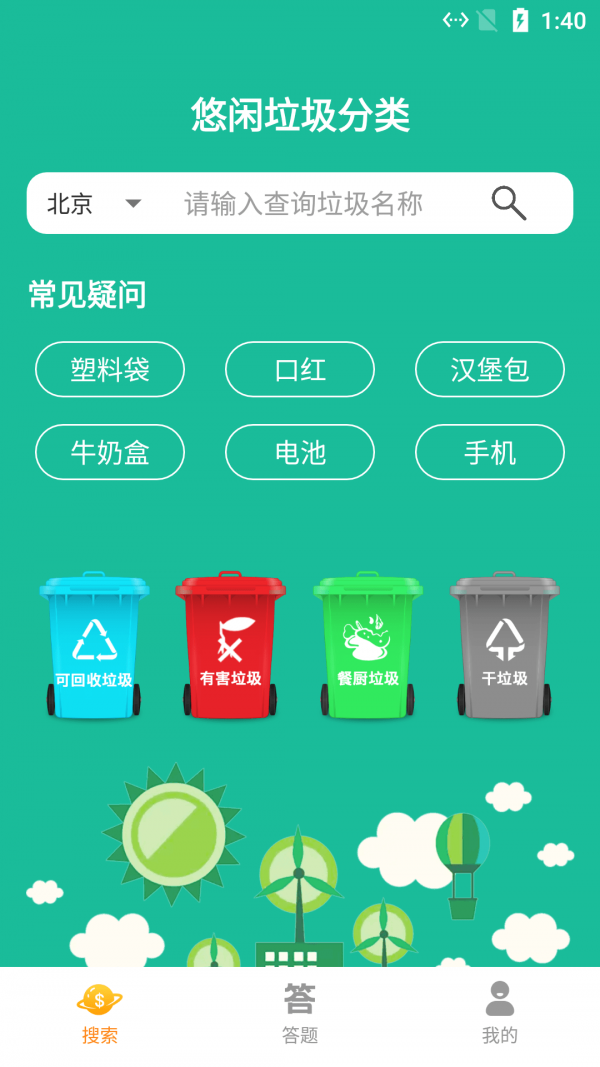This screenshot has width=600, height=1067.
Task: Open the 北京 city dropdown
Action: (x=94, y=204)
